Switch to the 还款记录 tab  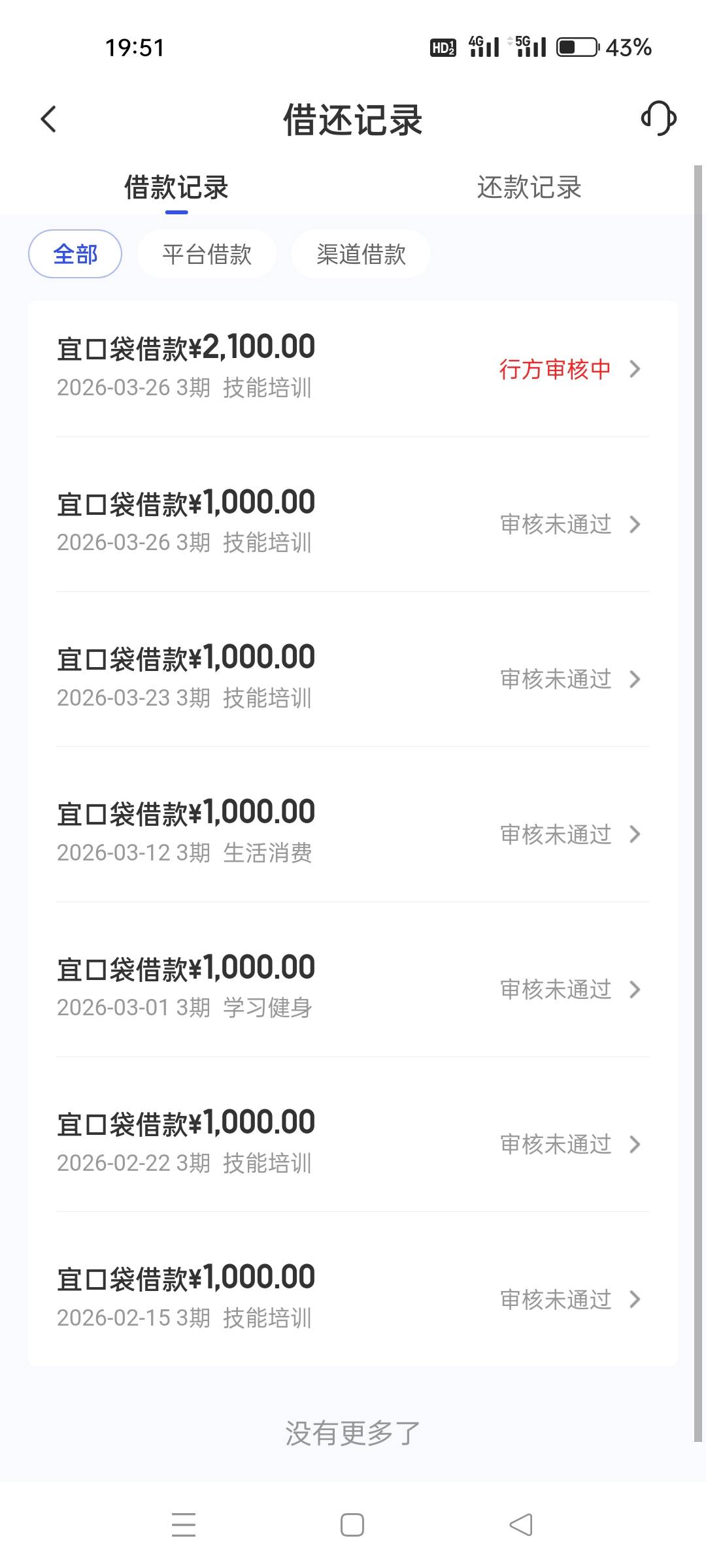529,188
